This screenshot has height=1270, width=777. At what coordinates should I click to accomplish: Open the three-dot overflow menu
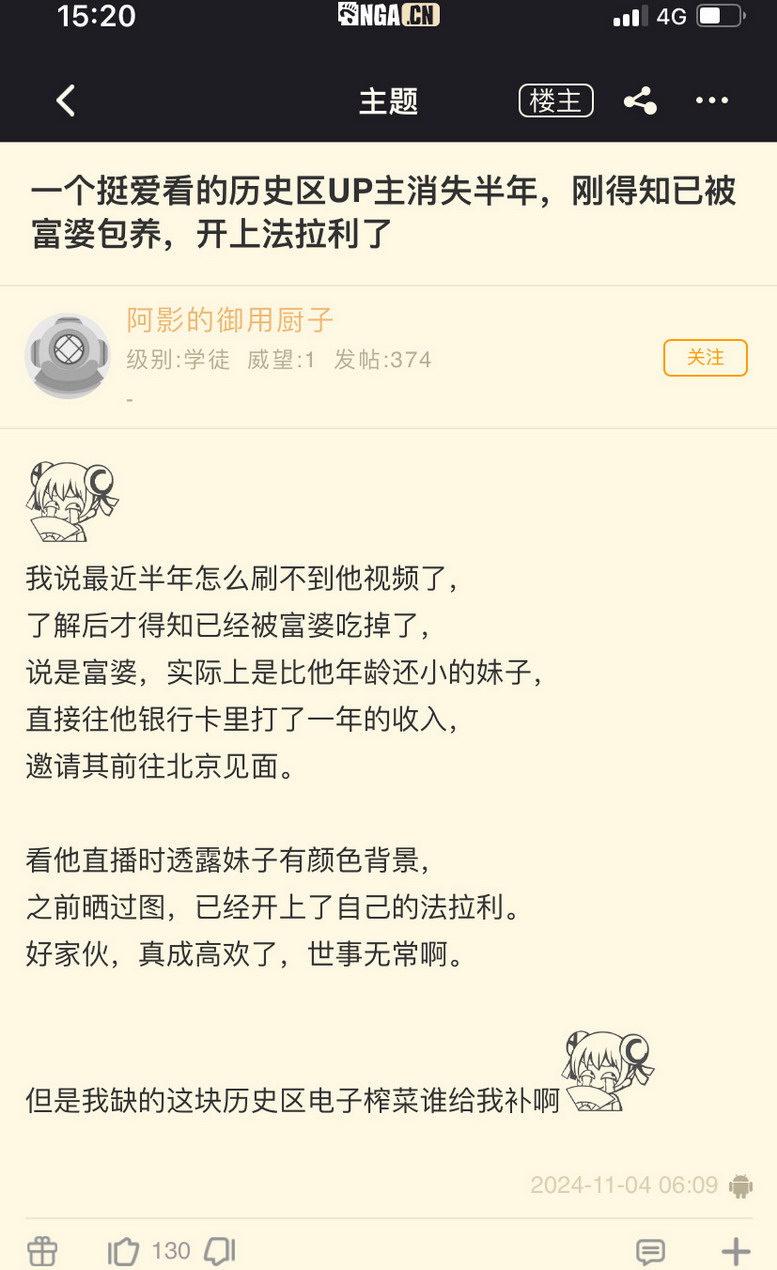pos(712,101)
